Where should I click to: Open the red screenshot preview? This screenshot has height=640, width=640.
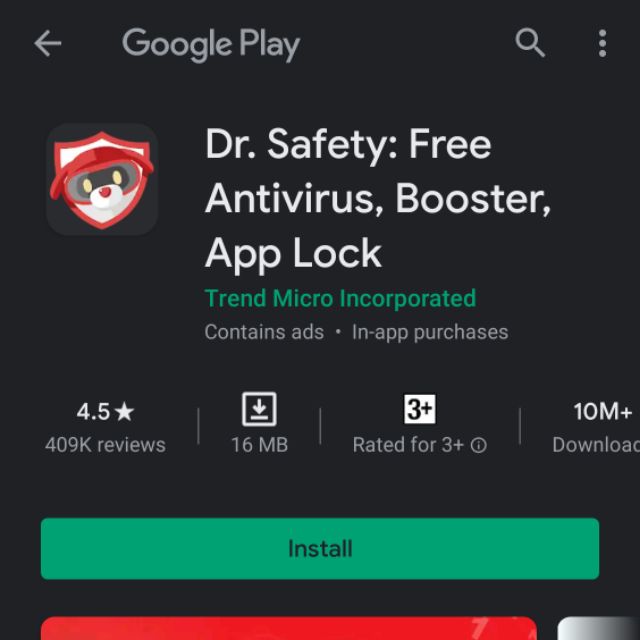(x=290, y=628)
